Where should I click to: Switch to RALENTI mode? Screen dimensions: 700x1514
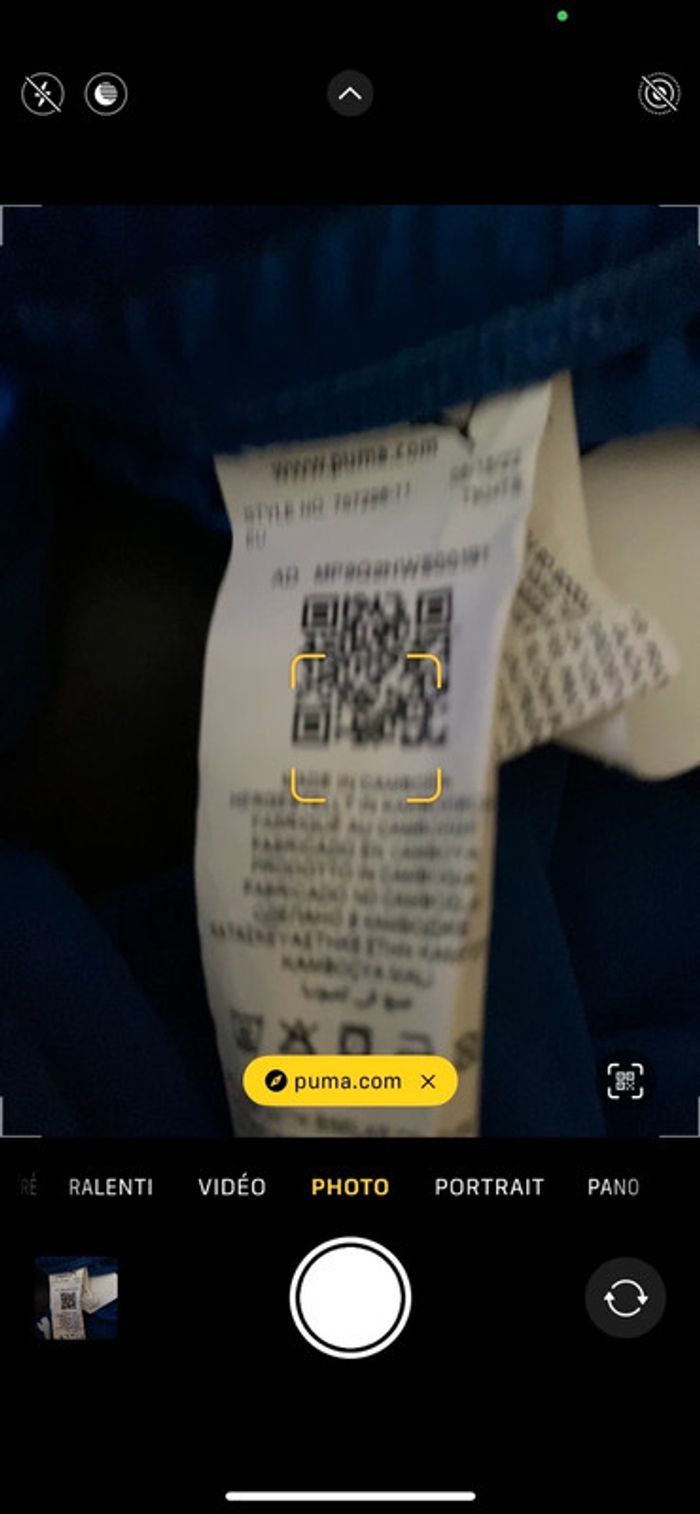tap(110, 1187)
